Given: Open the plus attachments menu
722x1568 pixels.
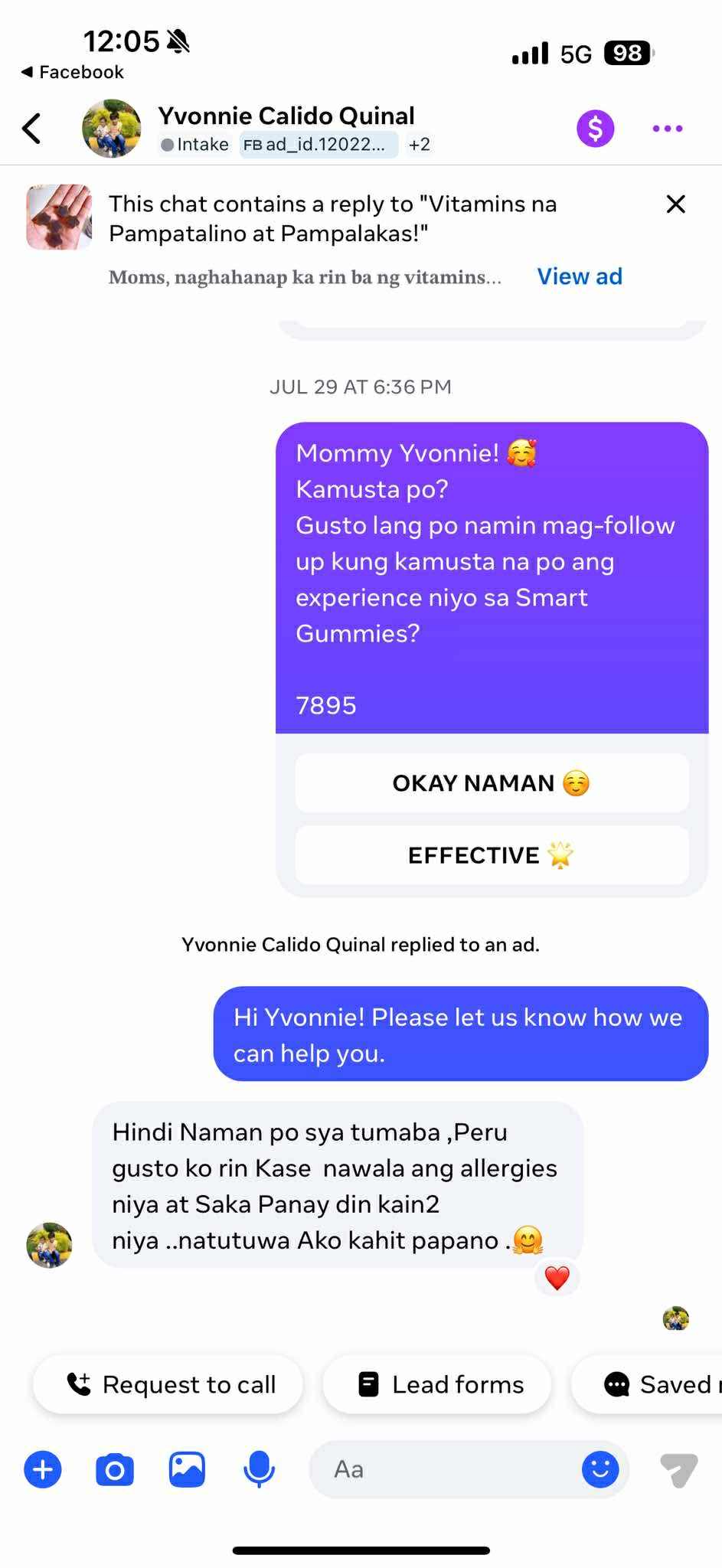Looking at the screenshot, I should (43, 1469).
